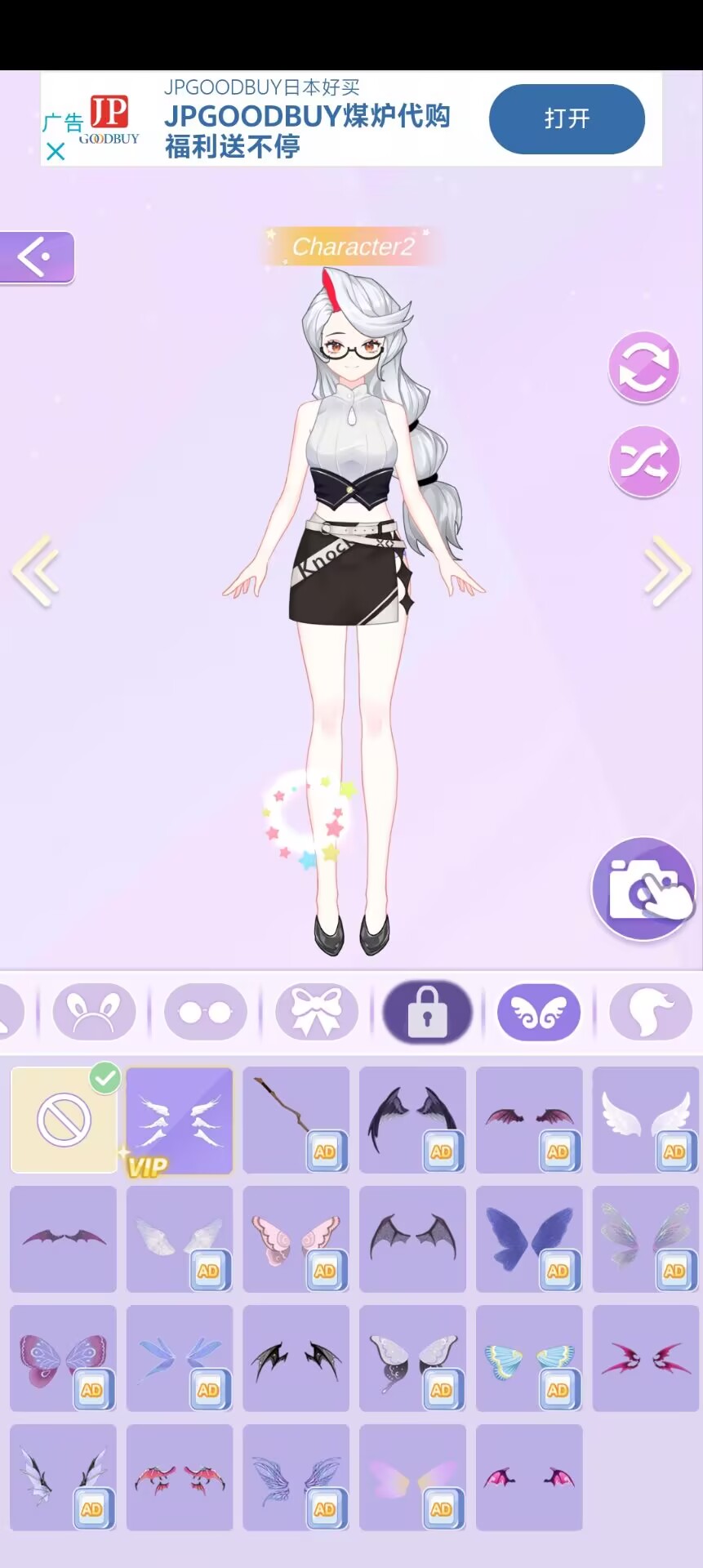Pick the white angel wings with AD badge
Image resolution: width=703 pixels, height=1568 pixels.
pos(645,1120)
